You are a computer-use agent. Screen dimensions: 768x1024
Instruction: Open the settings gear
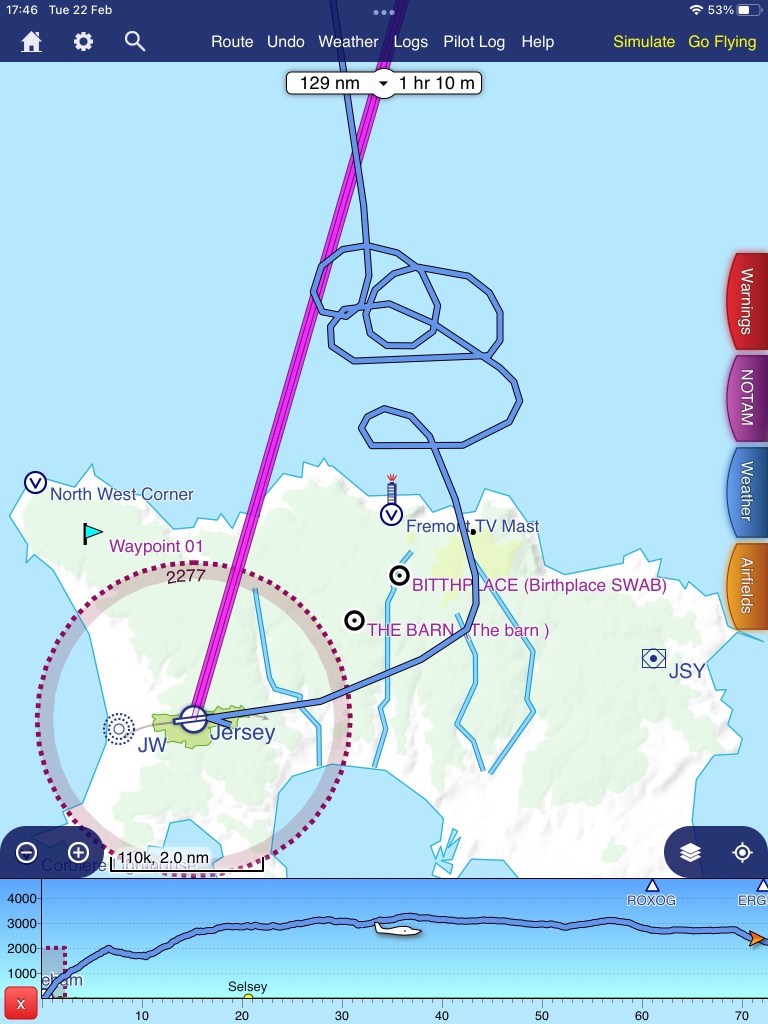(83, 42)
